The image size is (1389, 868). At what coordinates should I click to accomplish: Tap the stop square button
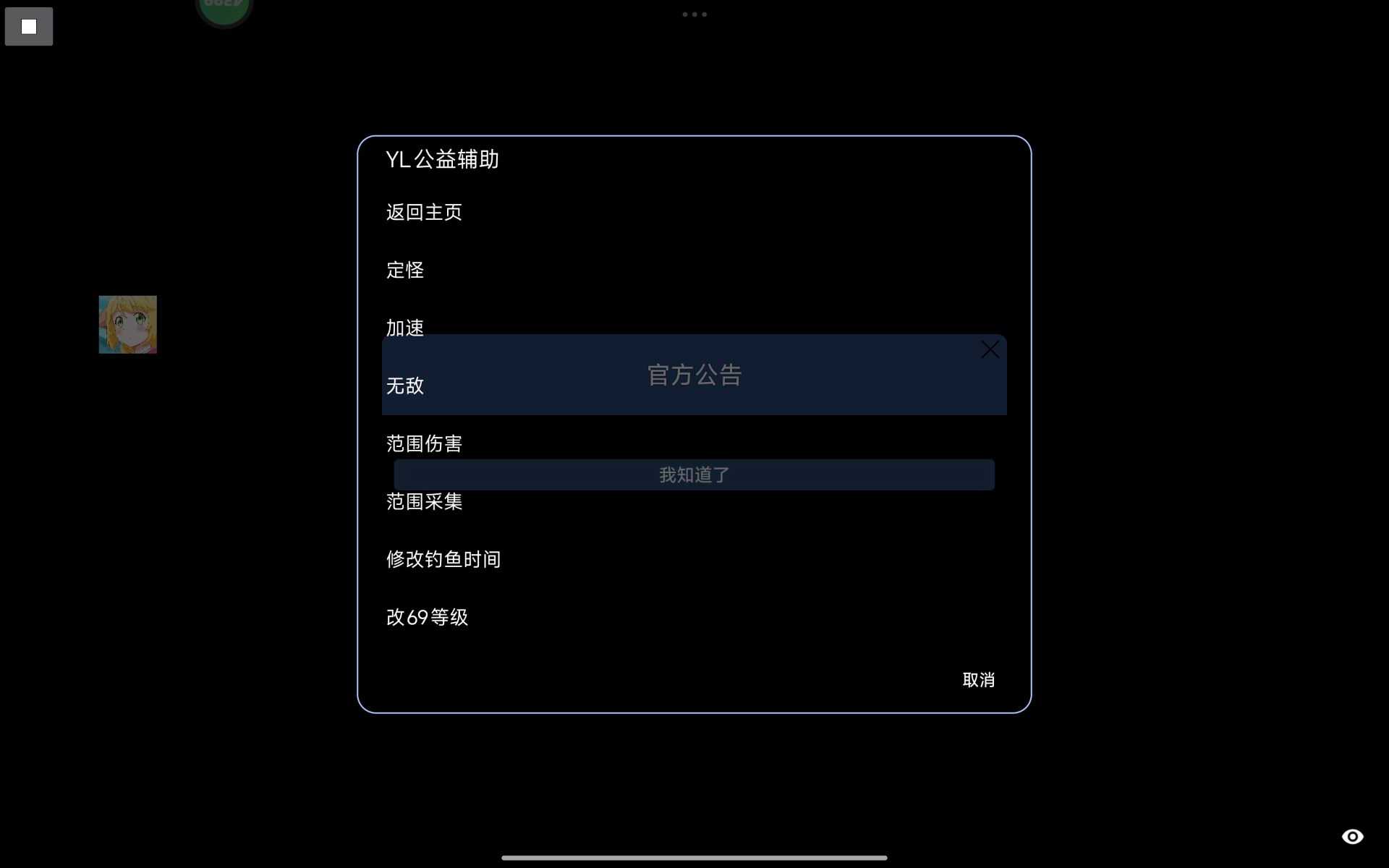click(x=29, y=27)
